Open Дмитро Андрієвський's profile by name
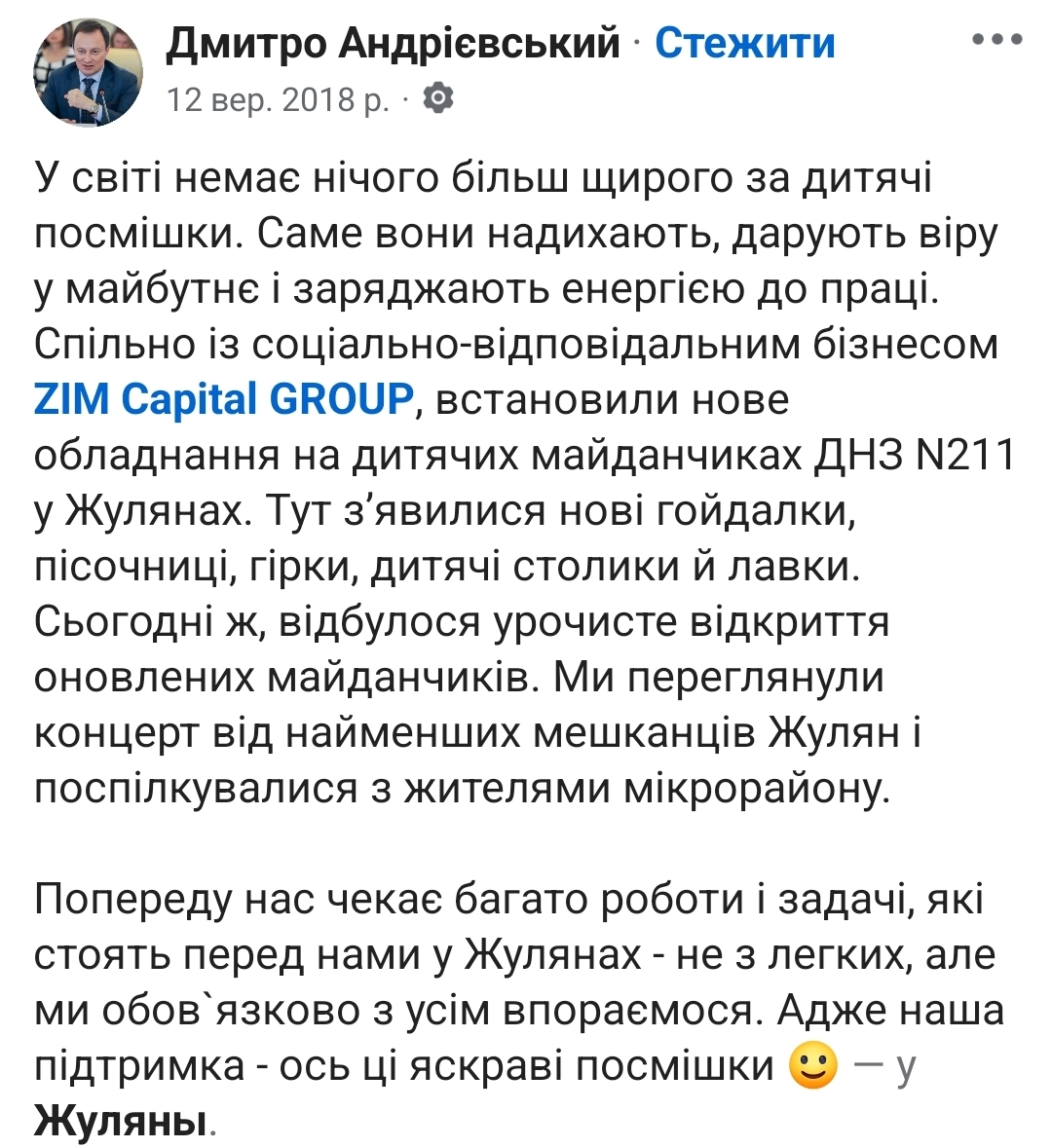Screen dimensions: 1052x1148 [393, 43]
